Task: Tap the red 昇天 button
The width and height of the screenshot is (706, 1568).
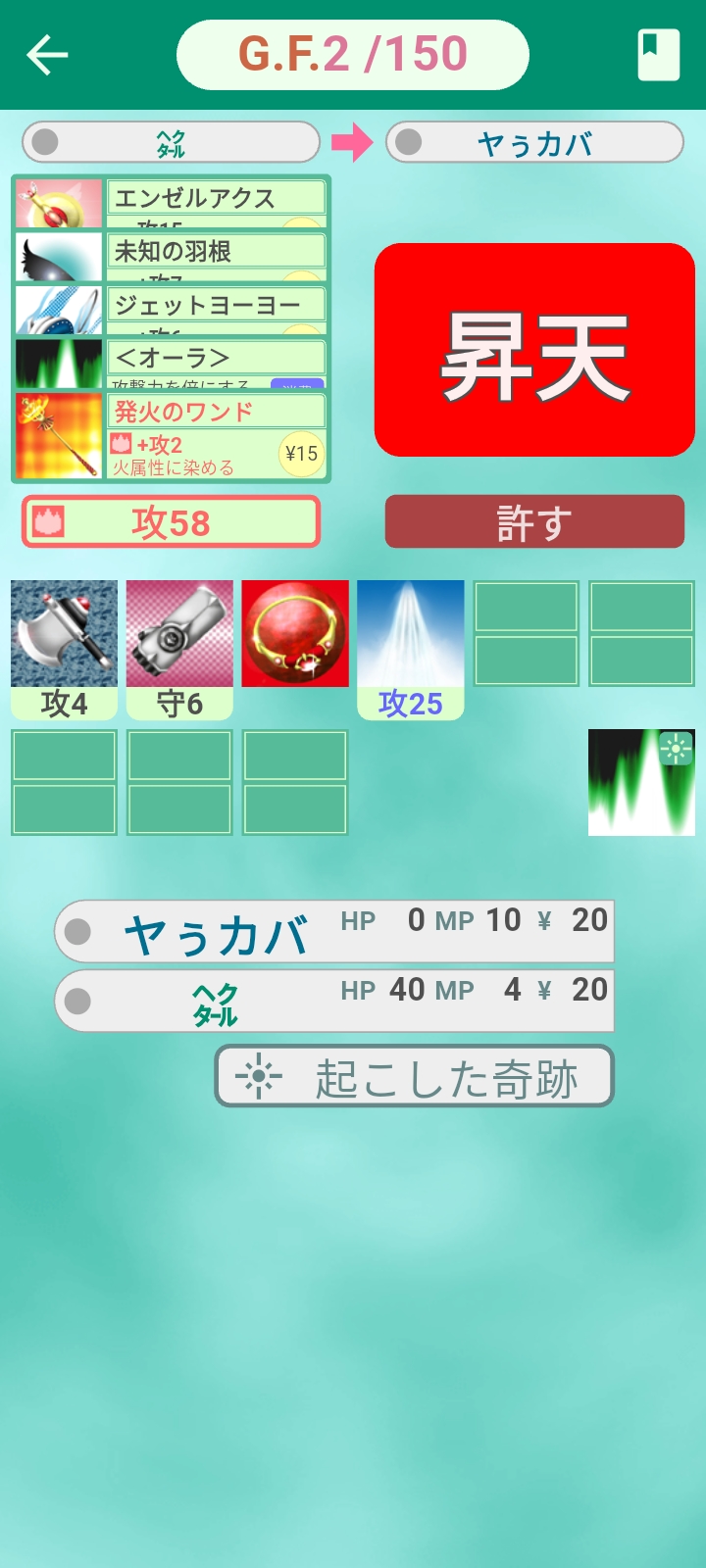Action: 534,350
